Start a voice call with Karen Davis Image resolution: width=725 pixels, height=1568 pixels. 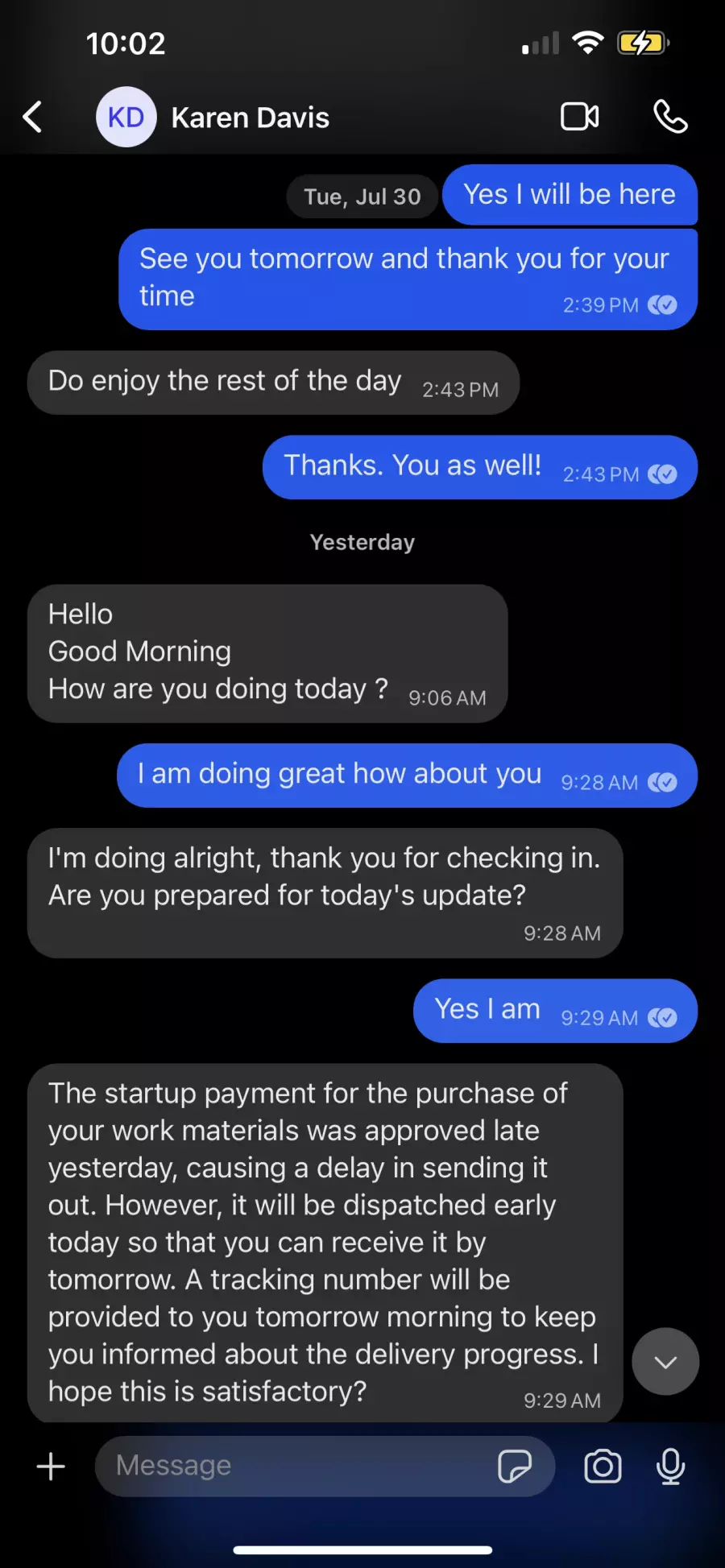(x=670, y=117)
